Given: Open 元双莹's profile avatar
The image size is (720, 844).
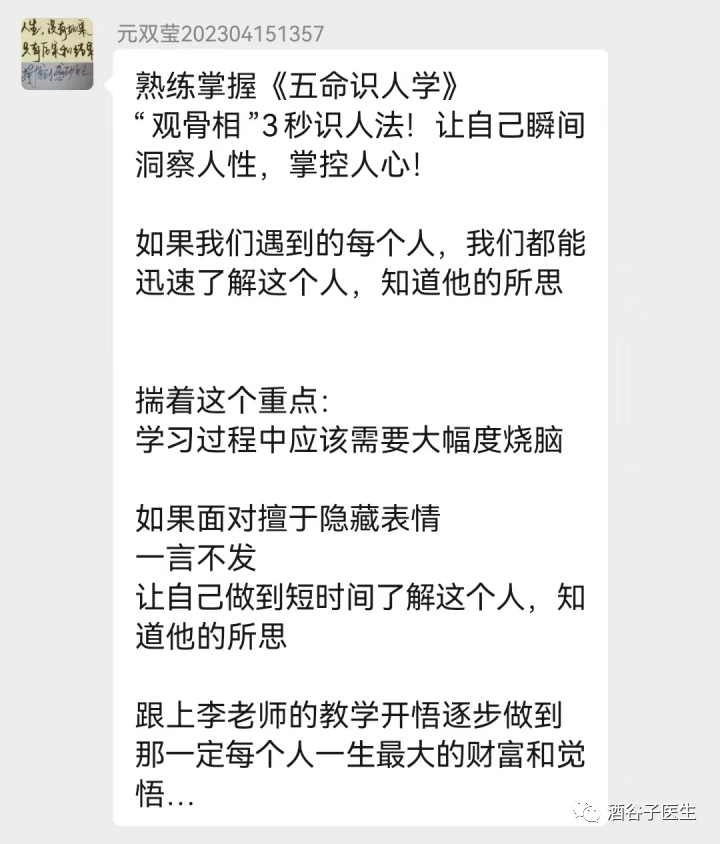Looking at the screenshot, I should (x=57, y=53).
